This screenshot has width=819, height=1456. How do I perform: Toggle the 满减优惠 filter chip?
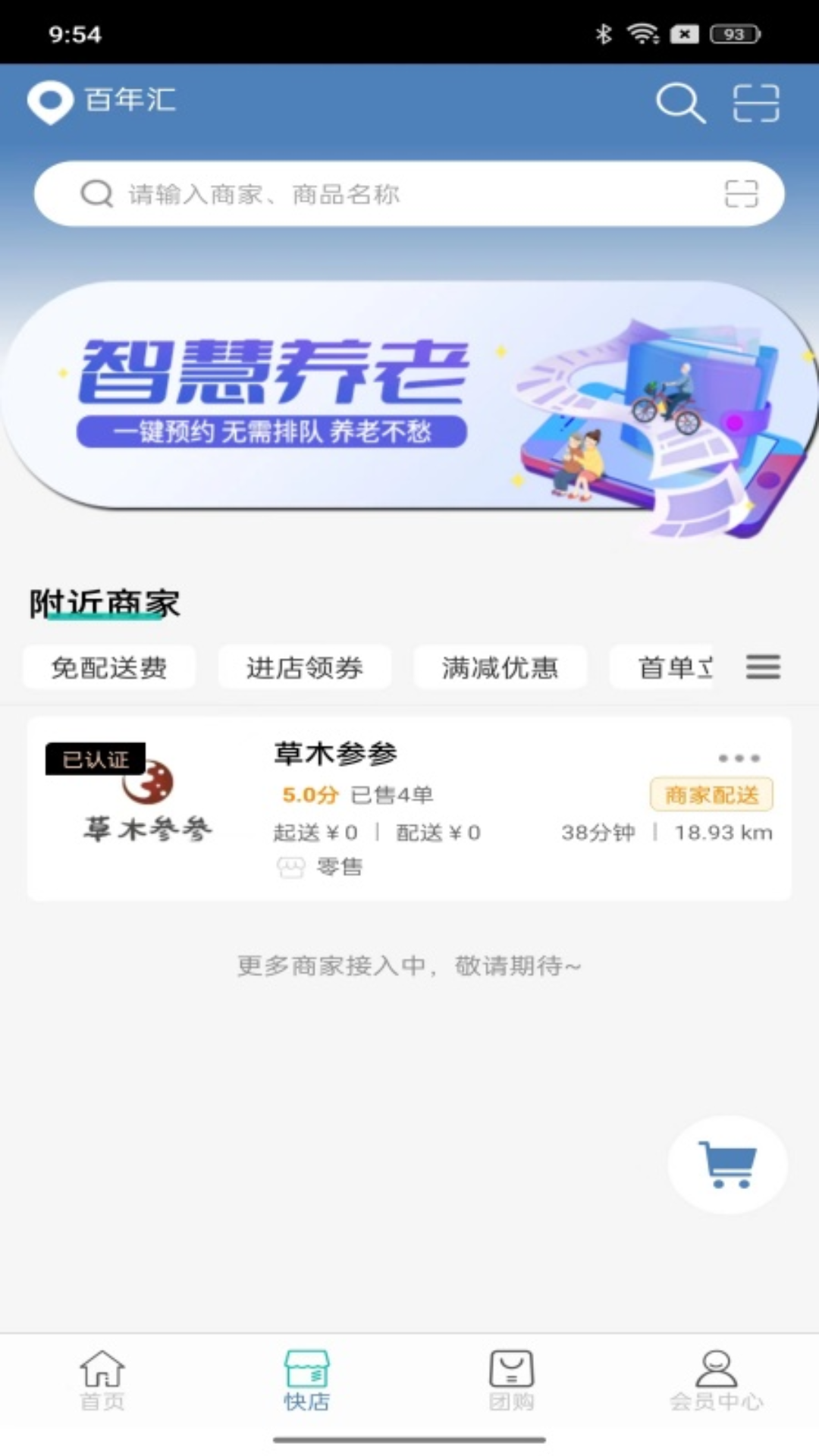500,667
